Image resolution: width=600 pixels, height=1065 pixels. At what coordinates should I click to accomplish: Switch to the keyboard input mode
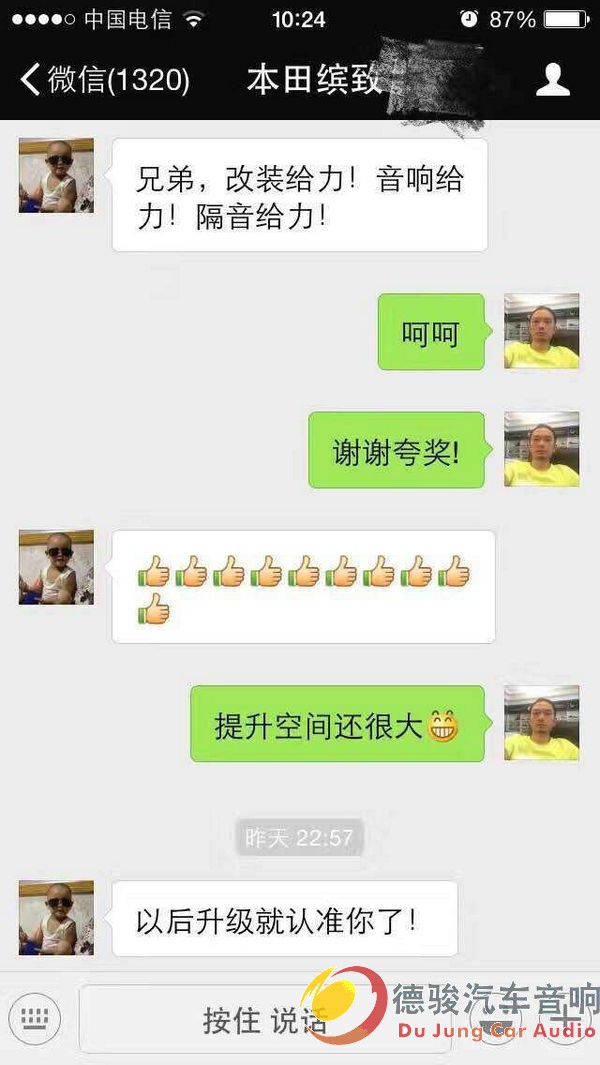(x=34, y=1019)
